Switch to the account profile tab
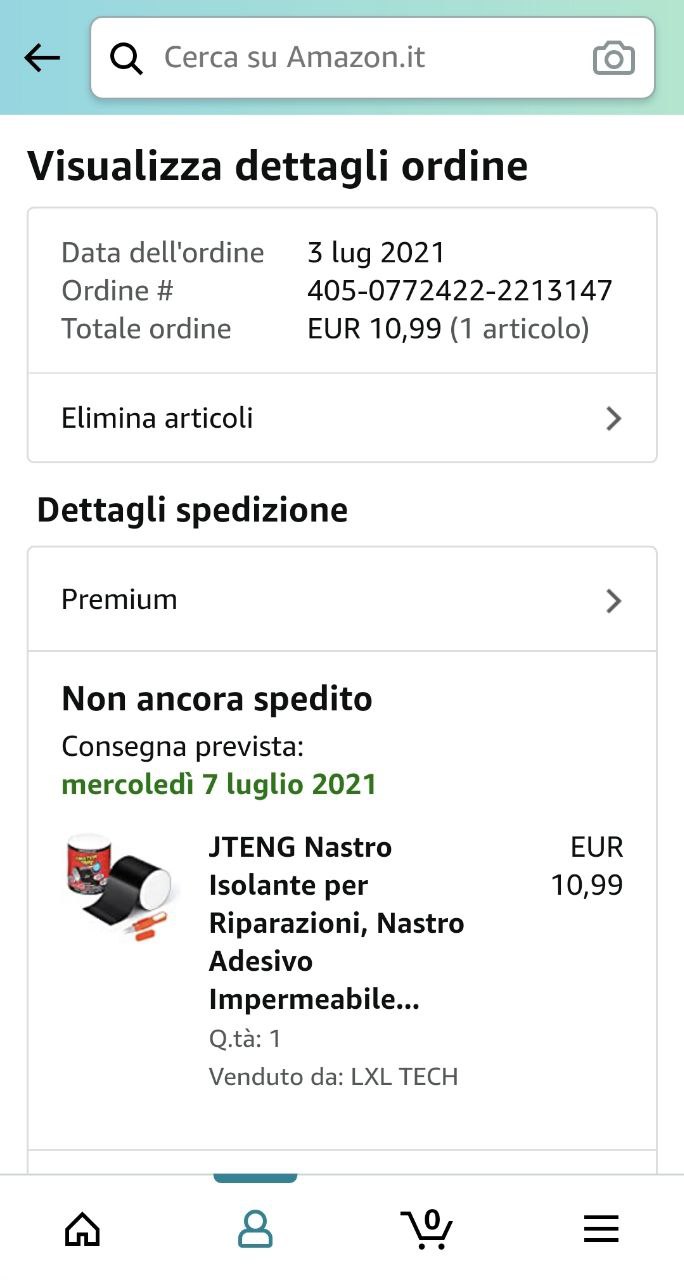The width and height of the screenshot is (684, 1280). click(x=255, y=1228)
